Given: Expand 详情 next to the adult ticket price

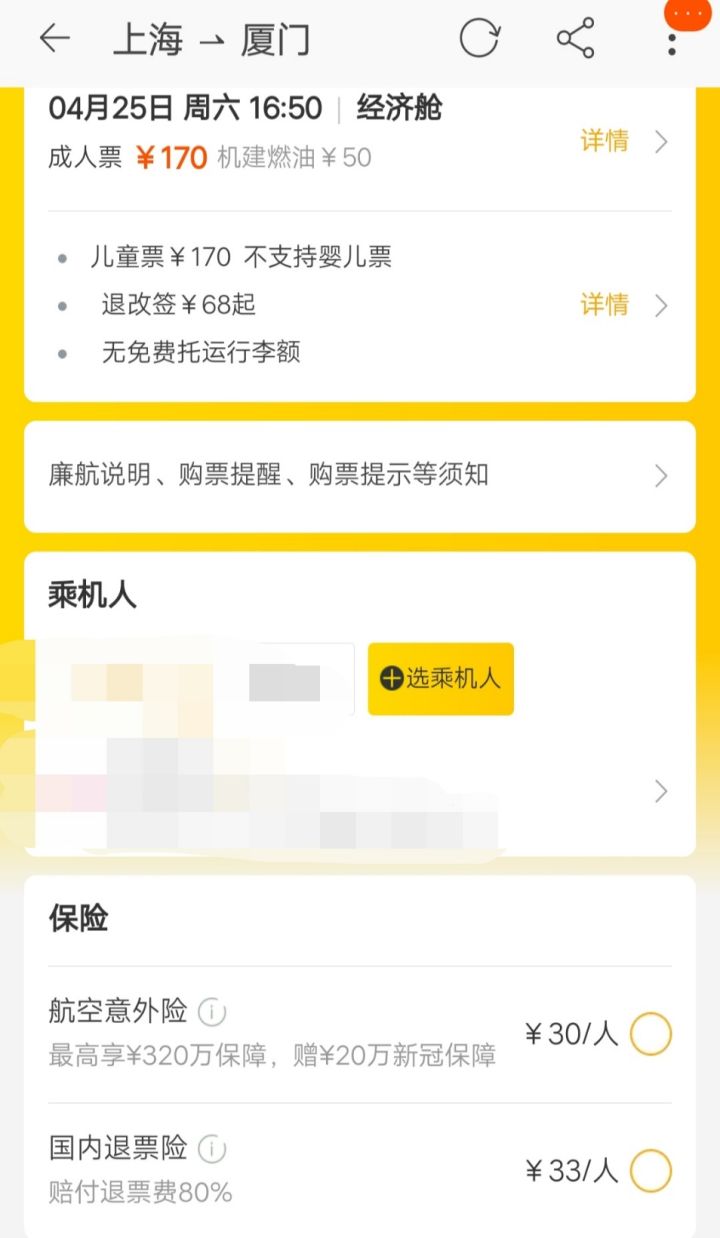Looking at the screenshot, I should pyautogui.click(x=604, y=142).
